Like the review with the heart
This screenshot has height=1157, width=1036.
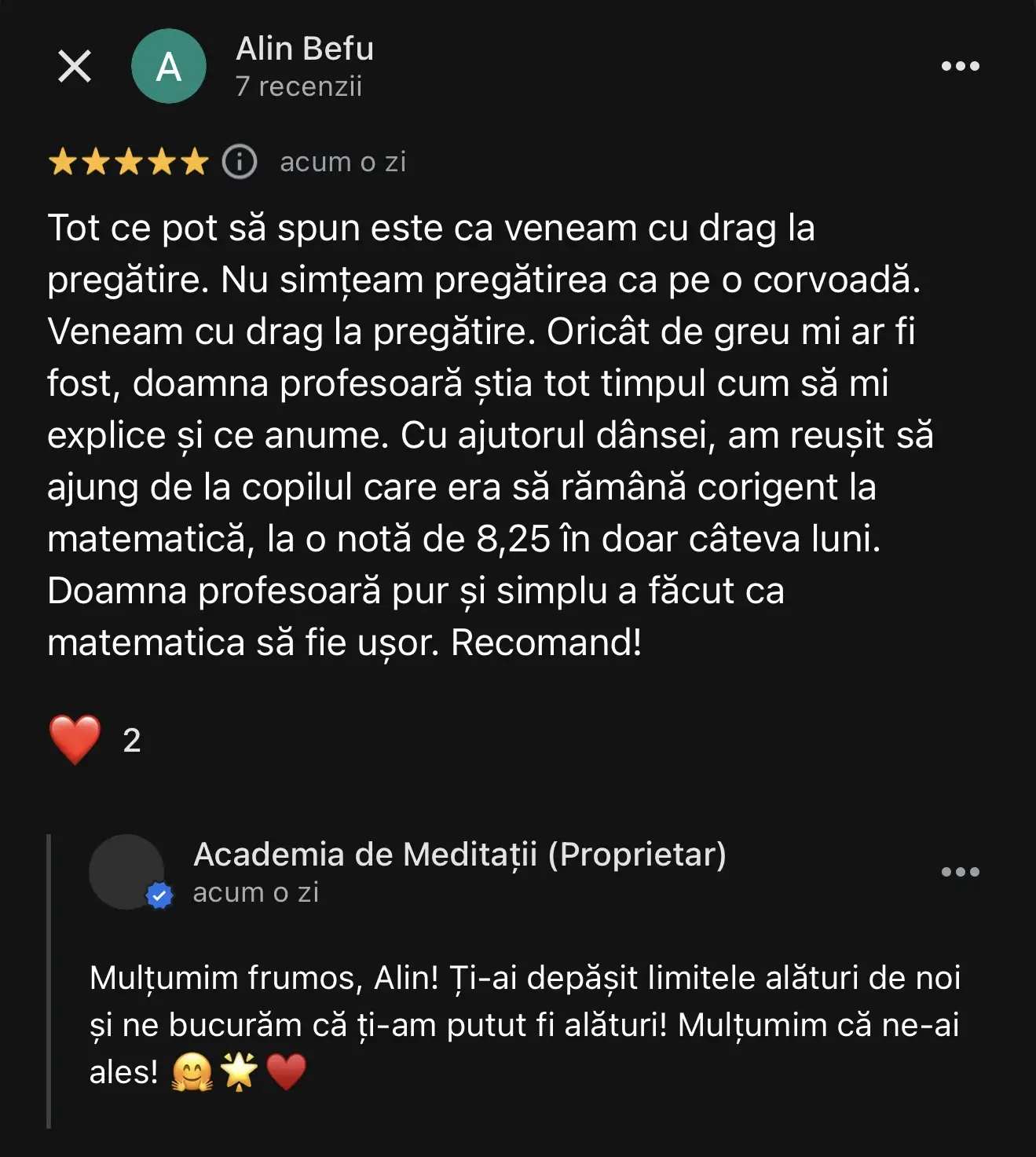pos(75,739)
